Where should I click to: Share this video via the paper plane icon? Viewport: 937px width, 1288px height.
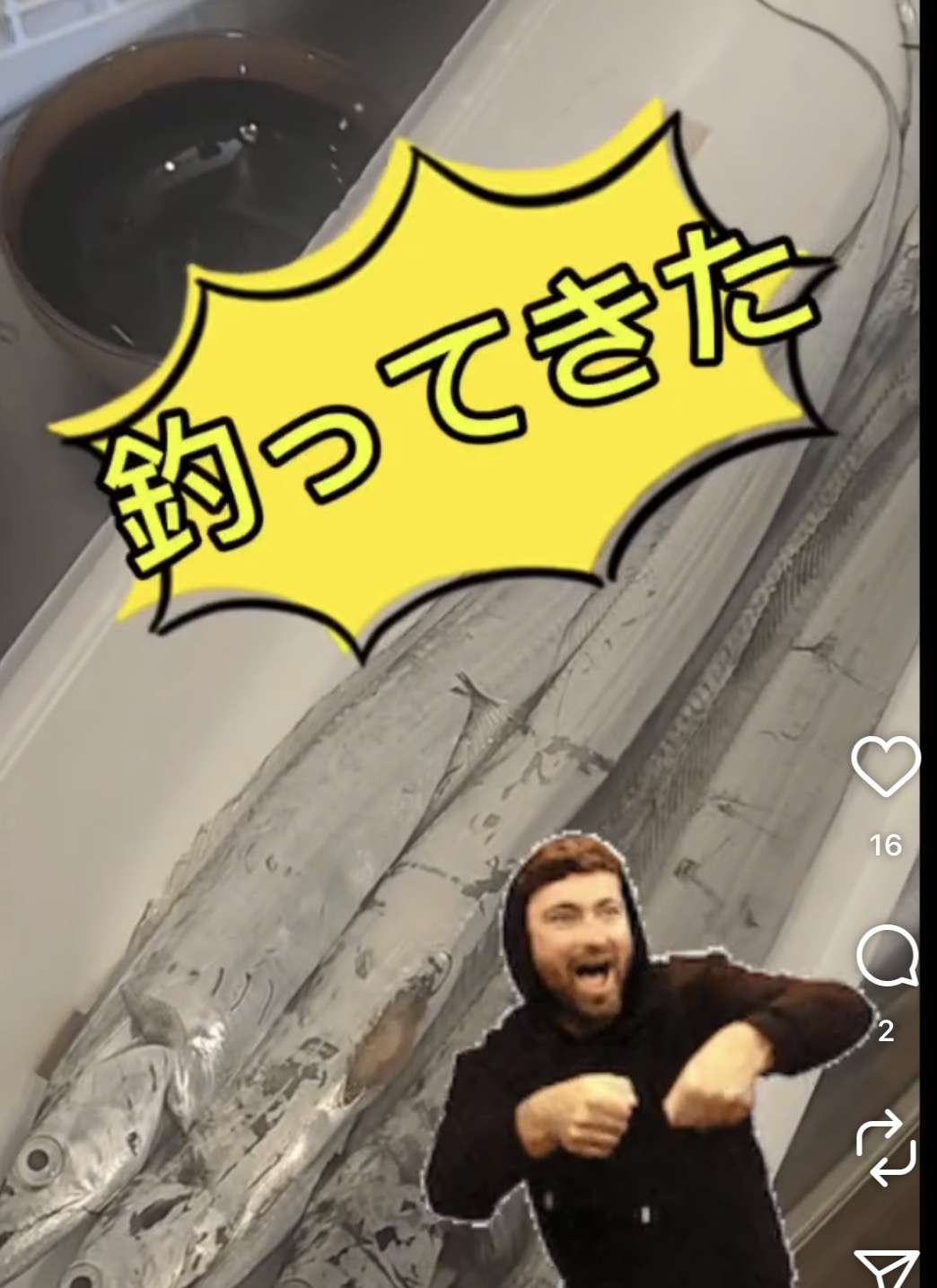click(886, 1269)
